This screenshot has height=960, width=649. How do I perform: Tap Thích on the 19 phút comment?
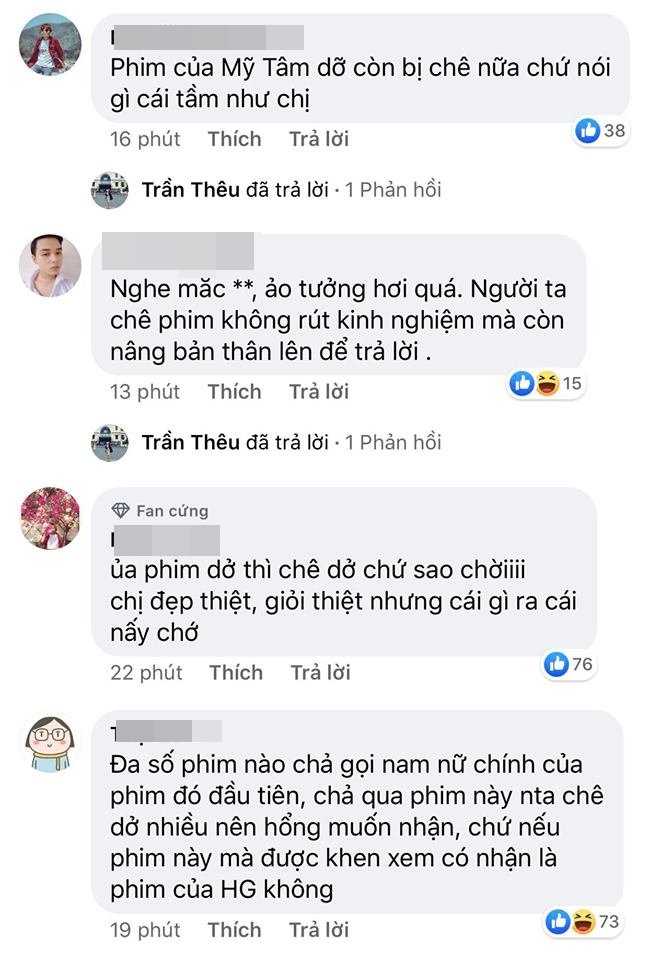coord(234,930)
